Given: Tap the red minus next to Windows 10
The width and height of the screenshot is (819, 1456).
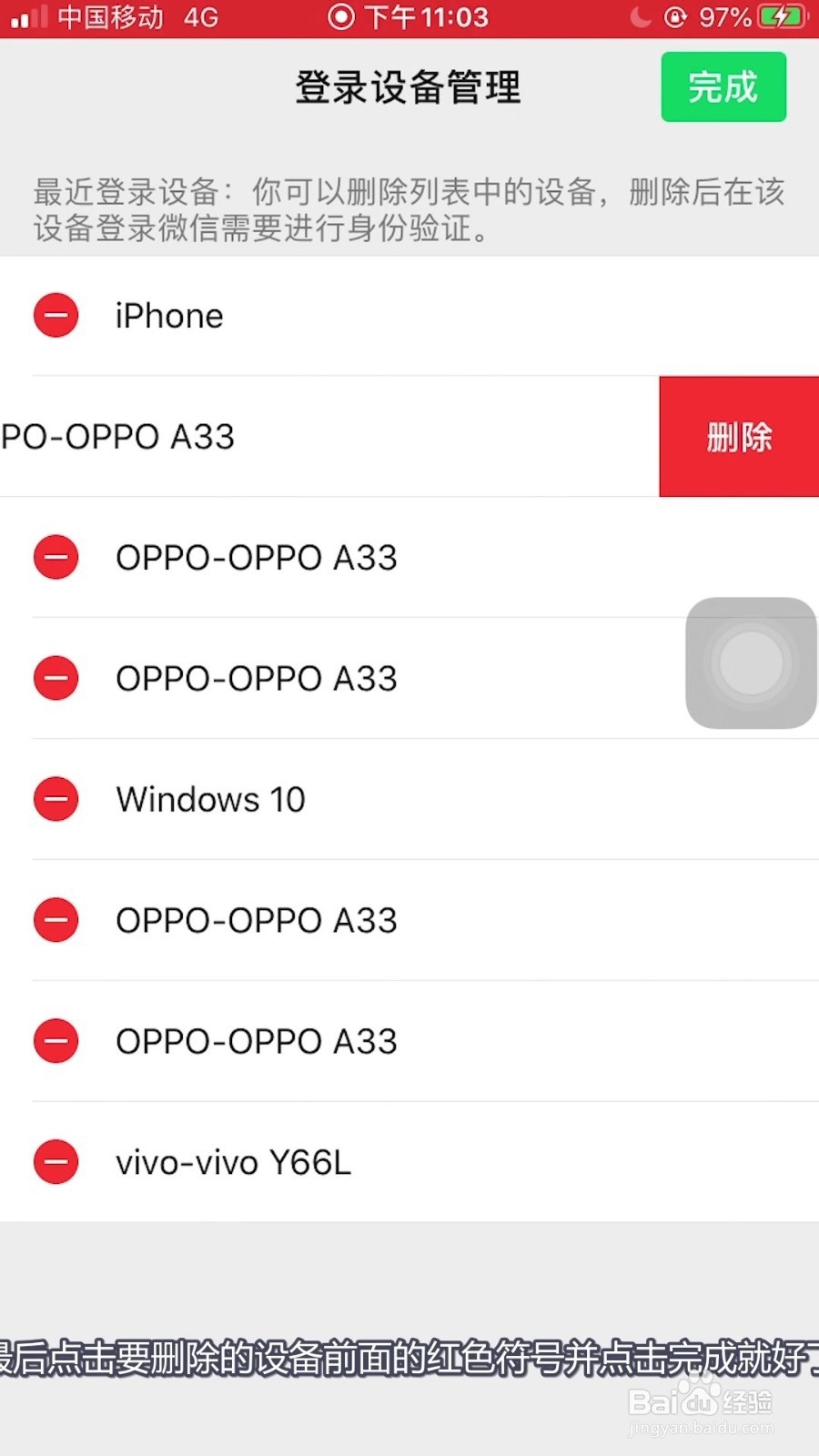Looking at the screenshot, I should click(56, 799).
